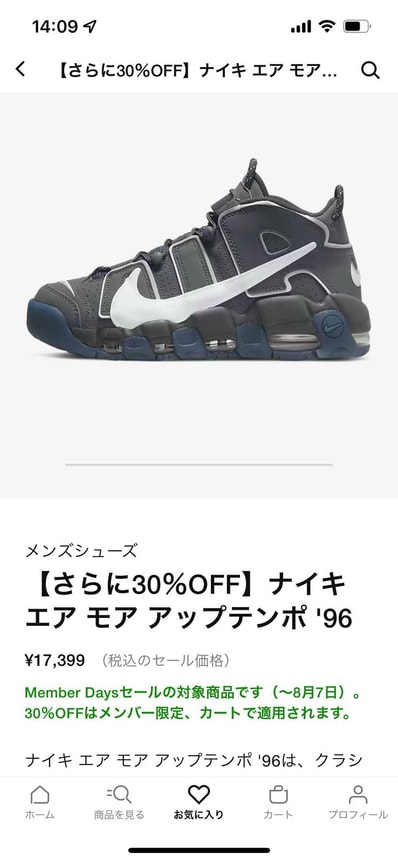
Task: Go back using the top-left arrow
Action: (20, 70)
